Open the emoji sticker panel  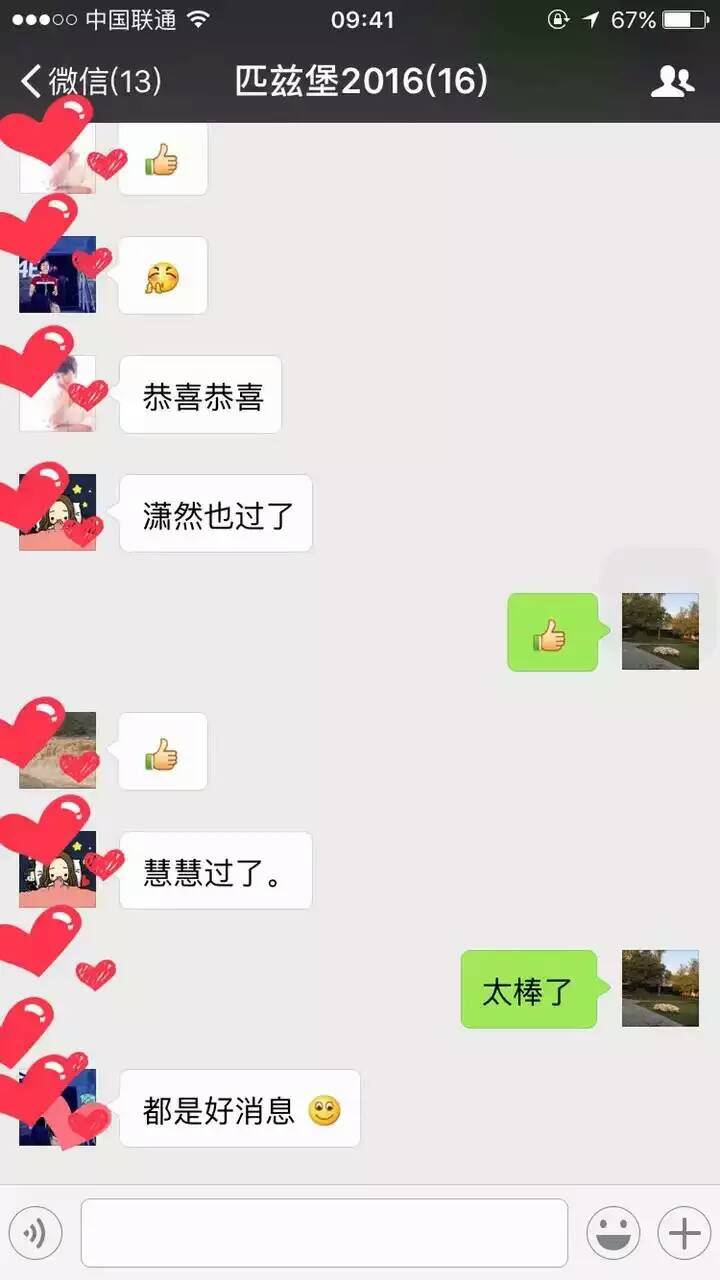(x=613, y=1233)
